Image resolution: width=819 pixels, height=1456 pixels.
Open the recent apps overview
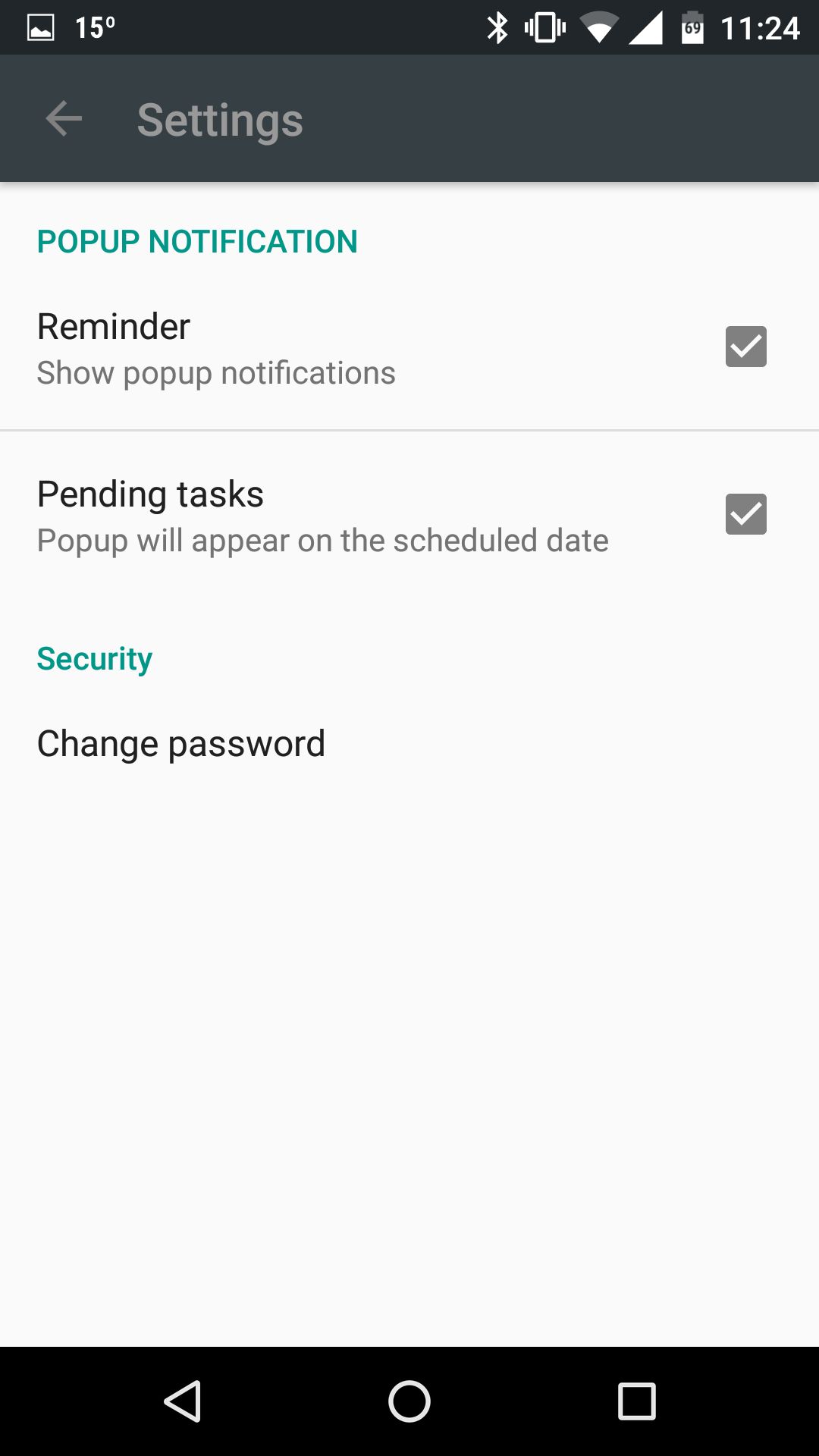click(x=636, y=1401)
